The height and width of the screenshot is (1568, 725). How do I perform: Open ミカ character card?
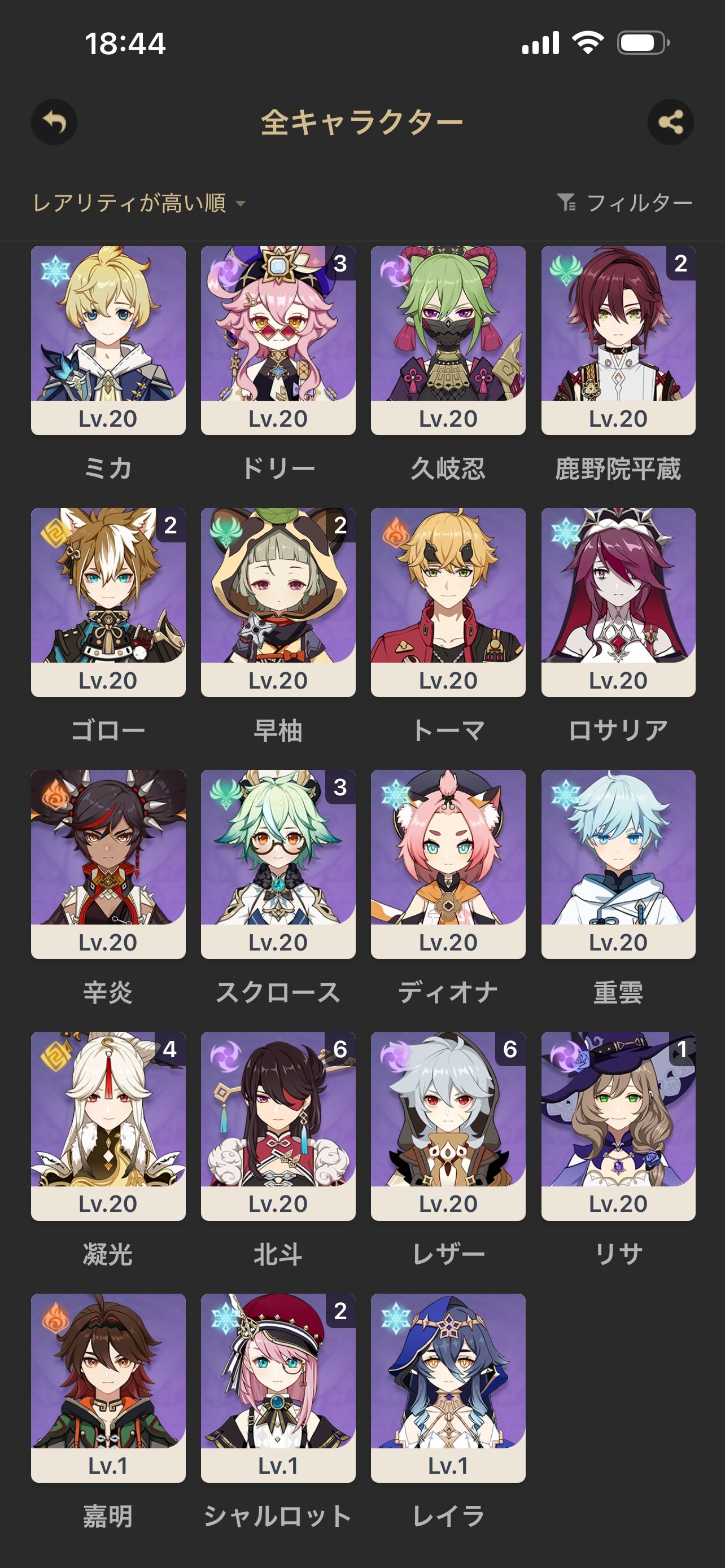[108, 340]
